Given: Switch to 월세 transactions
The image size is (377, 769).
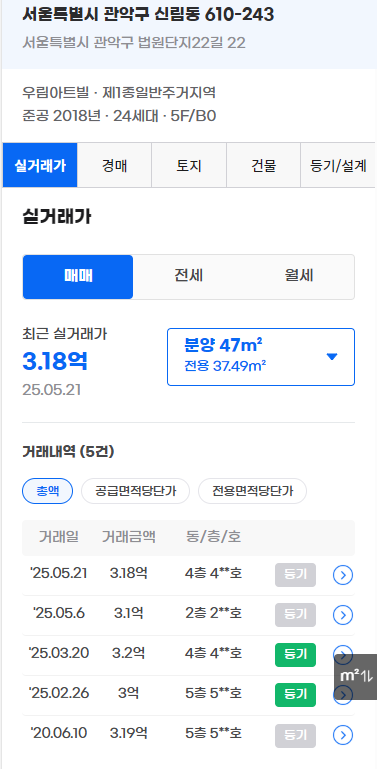Looking at the screenshot, I should pos(299,277).
